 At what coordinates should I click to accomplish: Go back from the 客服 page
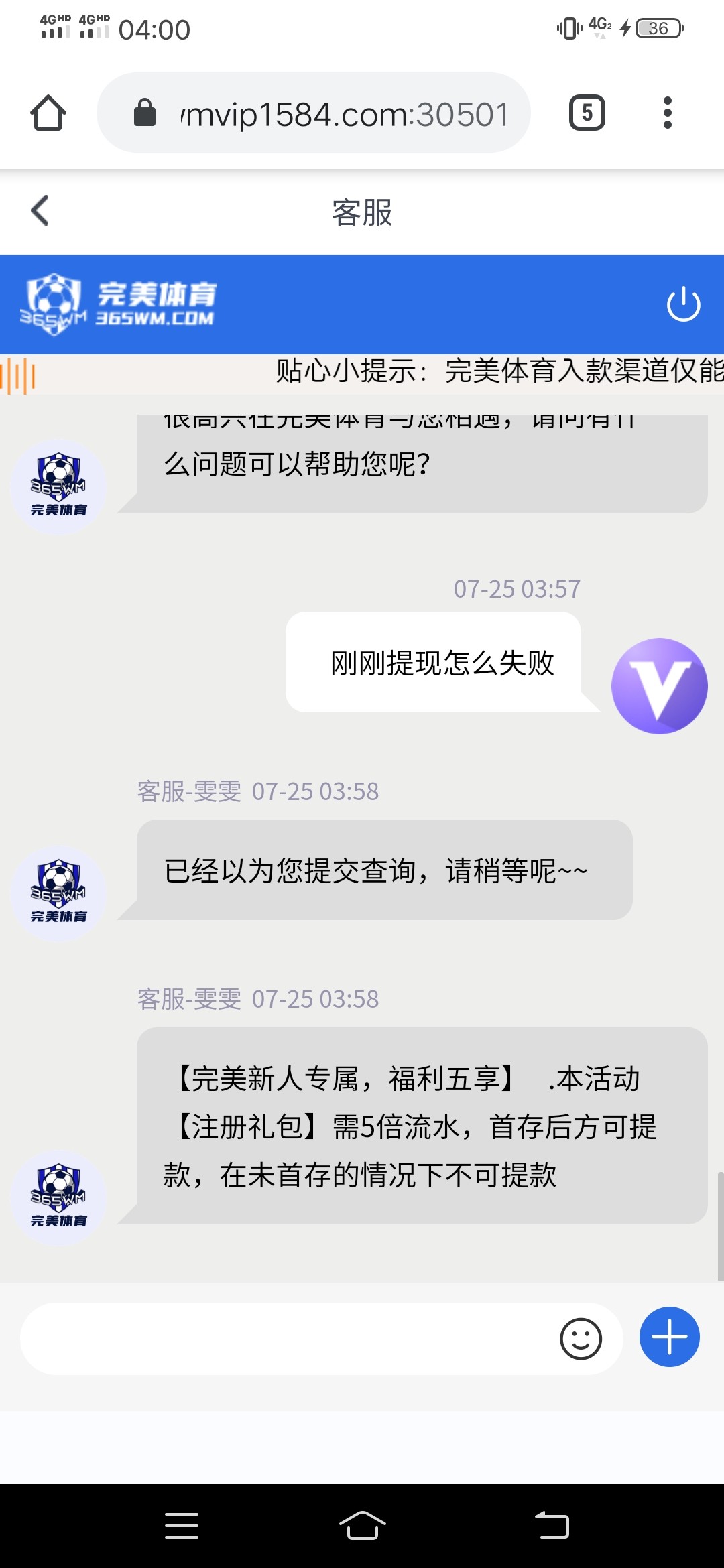(x=40, y=211)
